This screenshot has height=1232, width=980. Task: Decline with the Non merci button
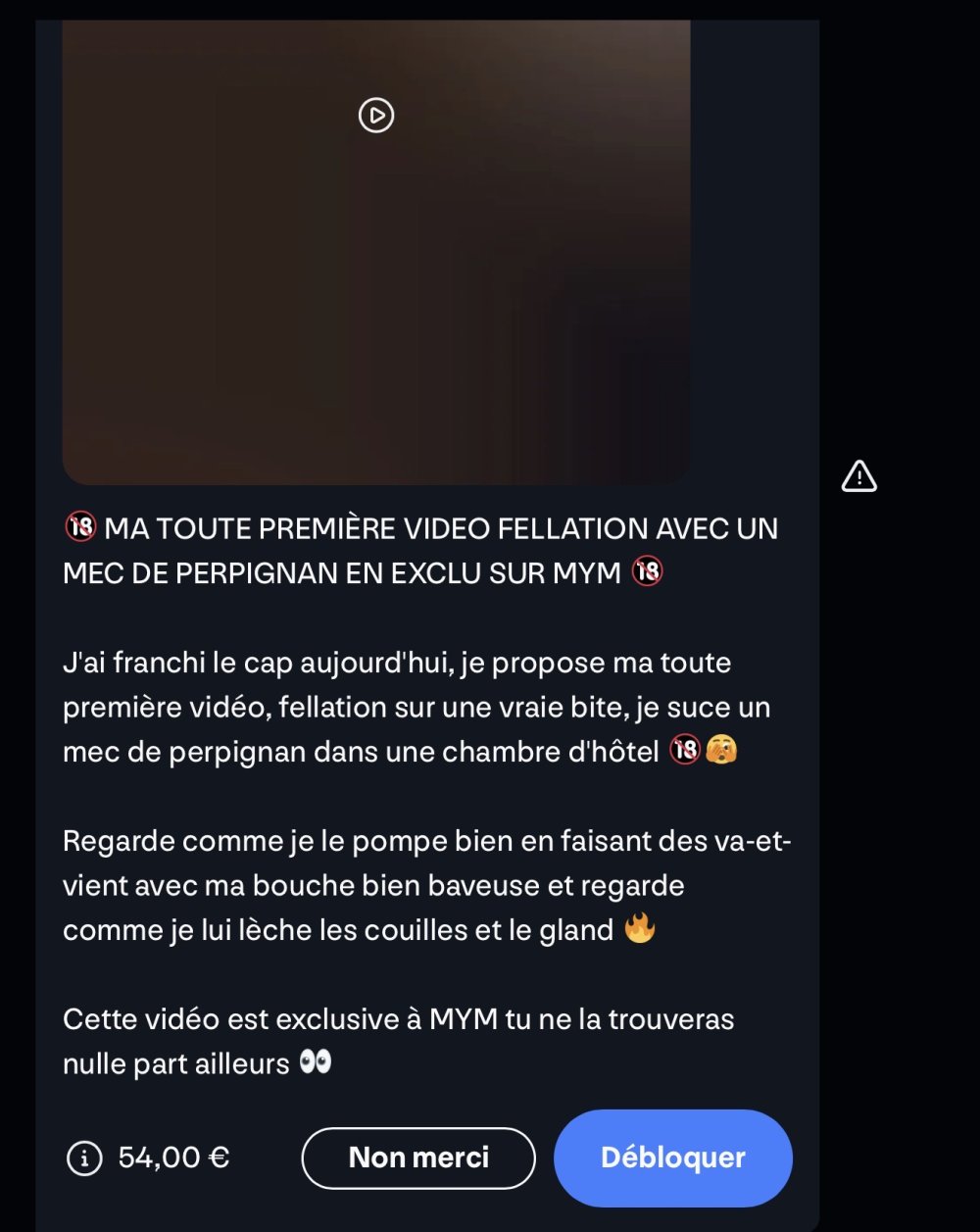tap(418, 1158)
